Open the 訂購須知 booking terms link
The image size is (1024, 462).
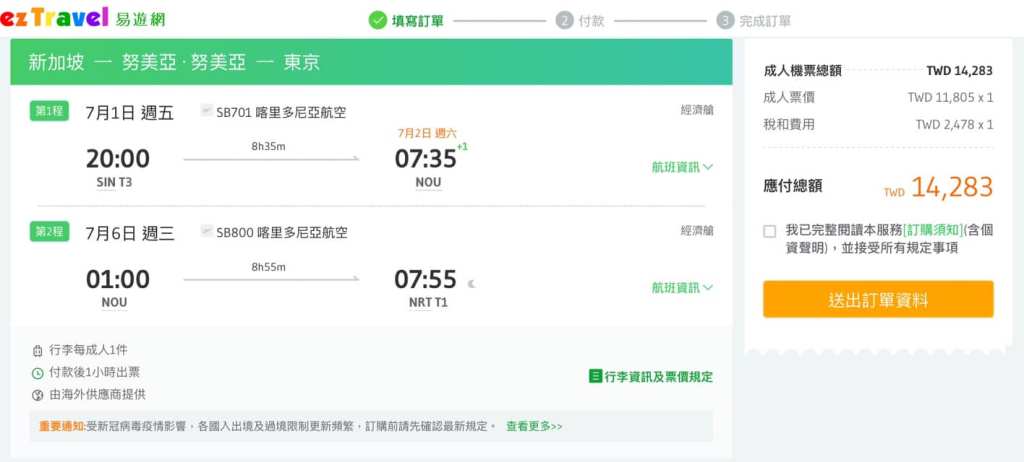(x=932, y=230)
